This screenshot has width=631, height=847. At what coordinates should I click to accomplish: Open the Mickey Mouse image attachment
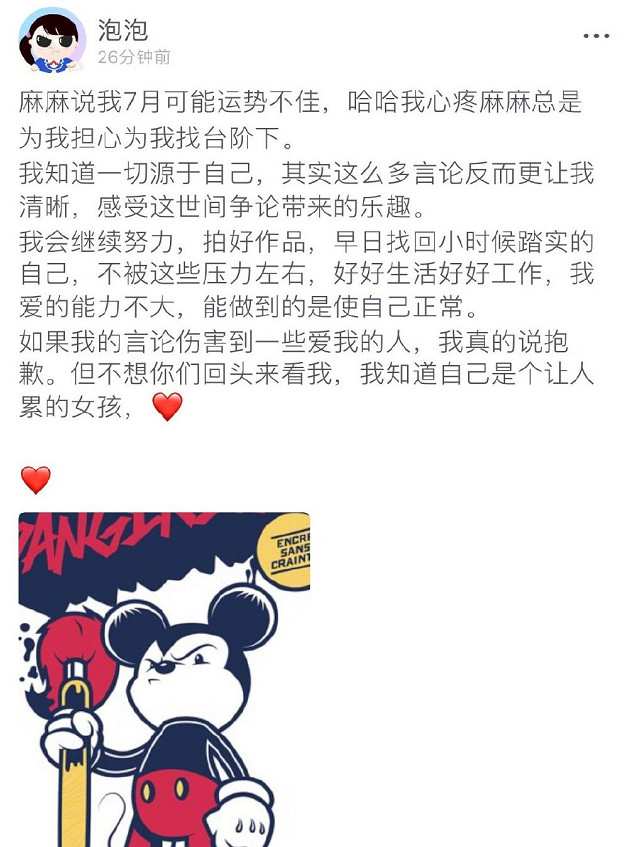click(164, 680)
